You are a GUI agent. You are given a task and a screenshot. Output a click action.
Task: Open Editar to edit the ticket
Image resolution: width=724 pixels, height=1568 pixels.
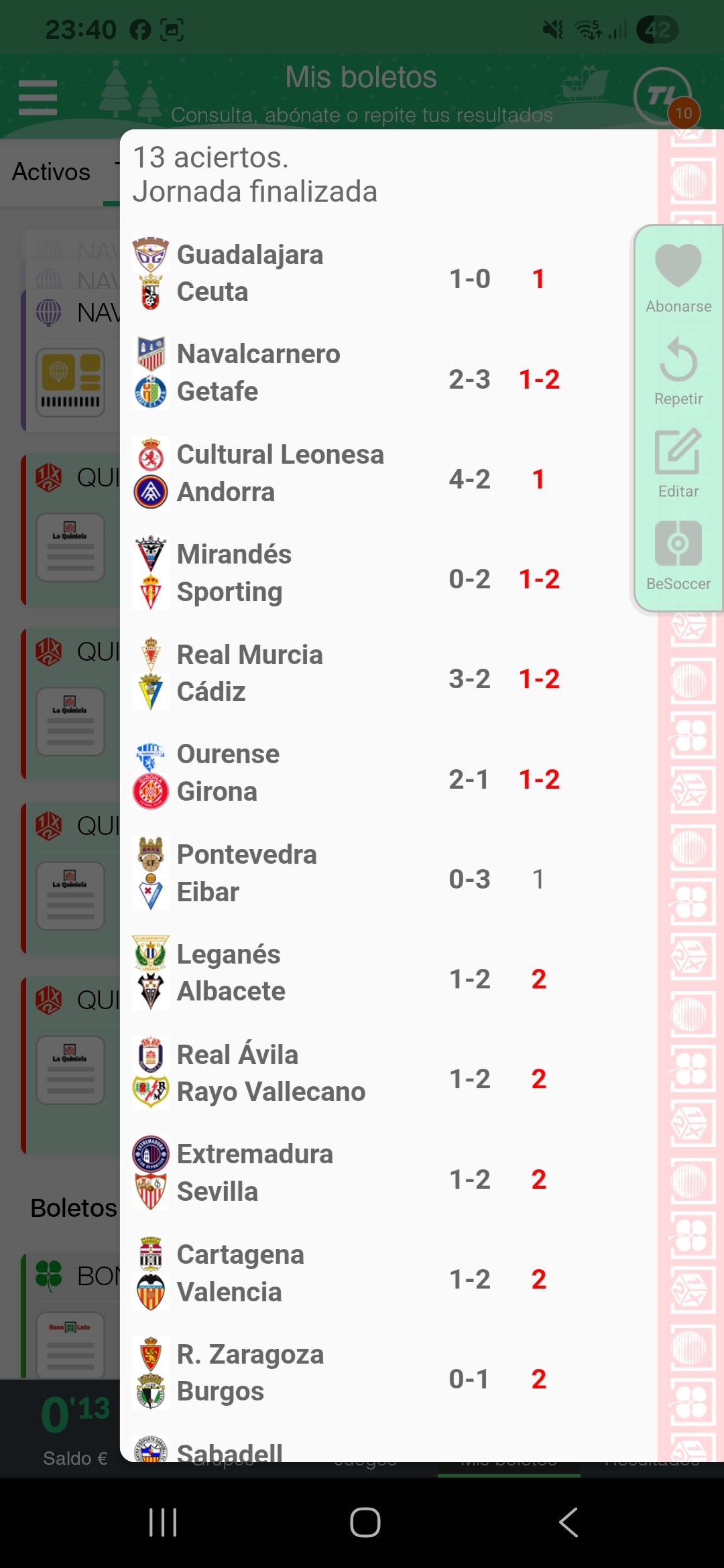click(x=678, y=463)
